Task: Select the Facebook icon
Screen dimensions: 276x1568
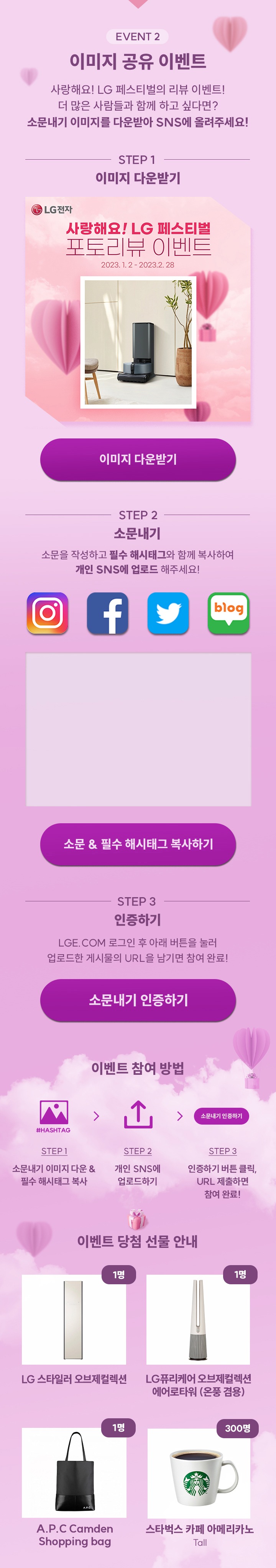Action: (107, 613)
